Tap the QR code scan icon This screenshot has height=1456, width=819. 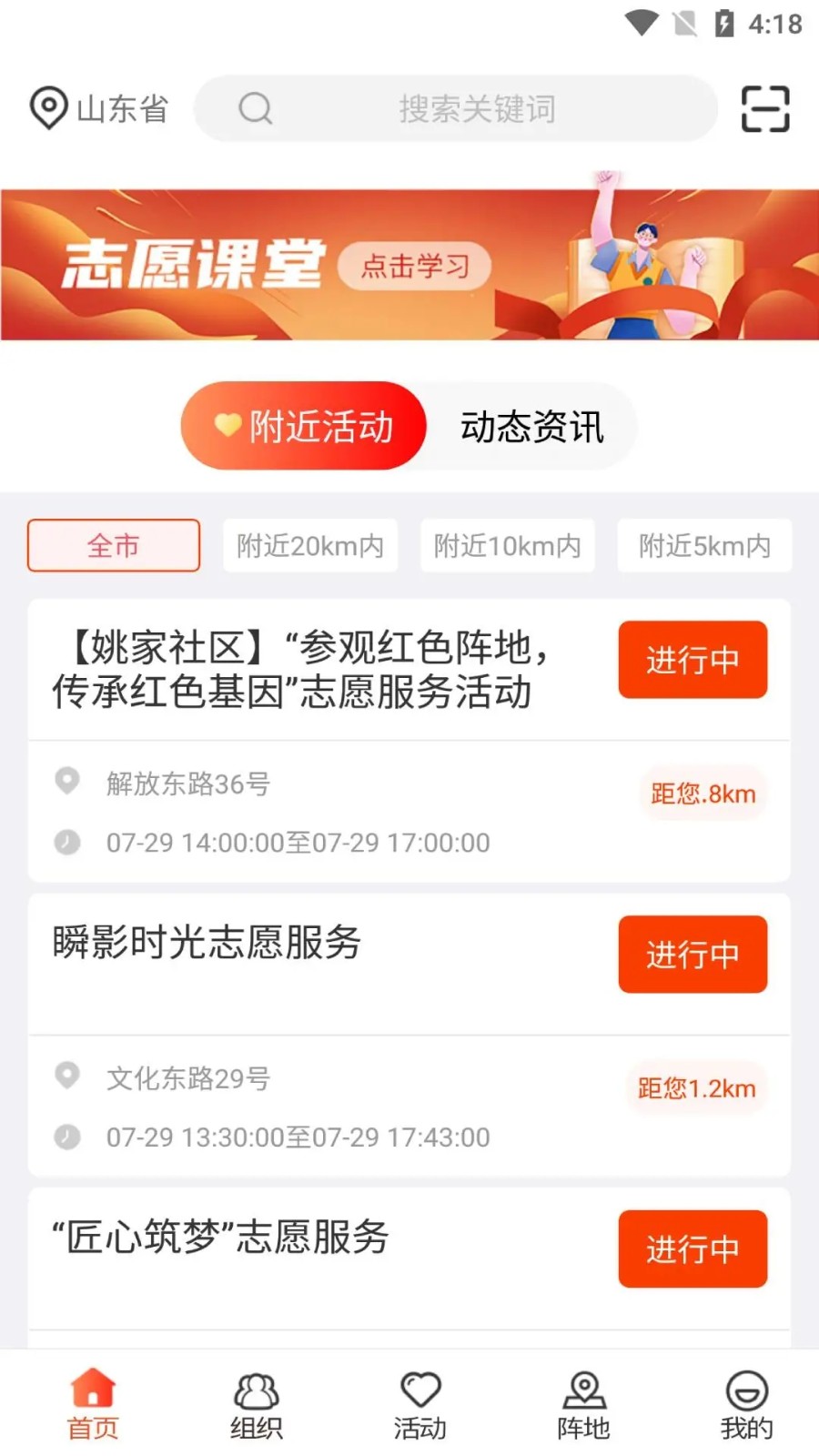pos(764,109)
